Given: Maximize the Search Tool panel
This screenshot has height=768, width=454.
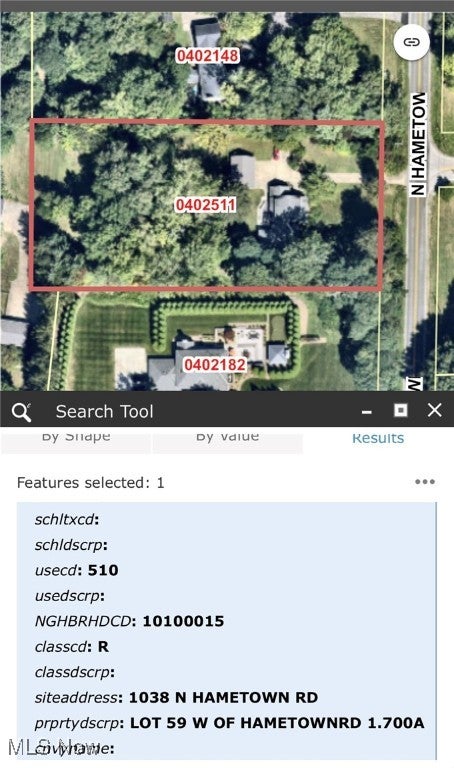Looking at the screenshot, I should click(401, 410).
